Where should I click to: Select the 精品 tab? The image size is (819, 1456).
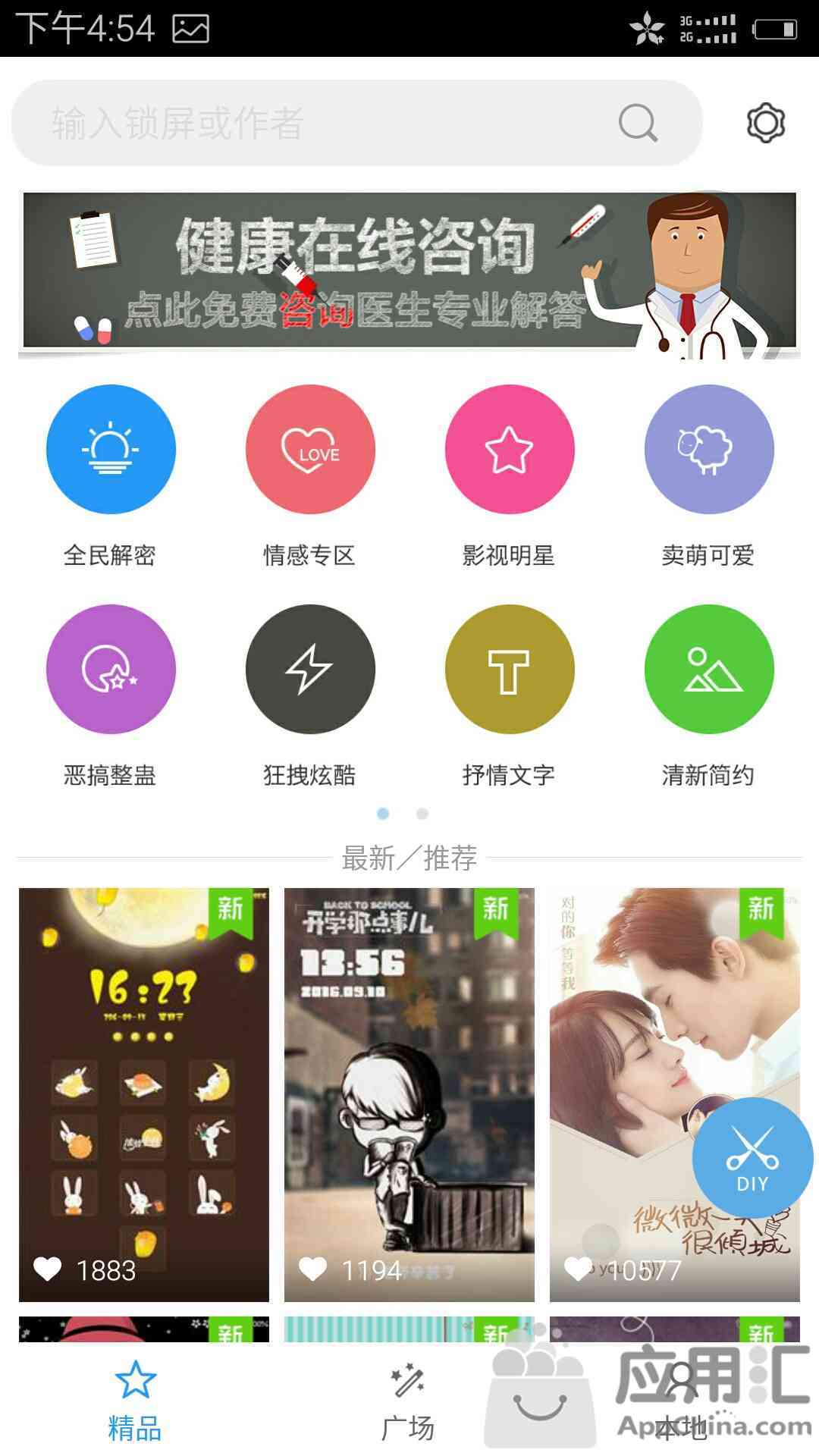(135, 1401)
